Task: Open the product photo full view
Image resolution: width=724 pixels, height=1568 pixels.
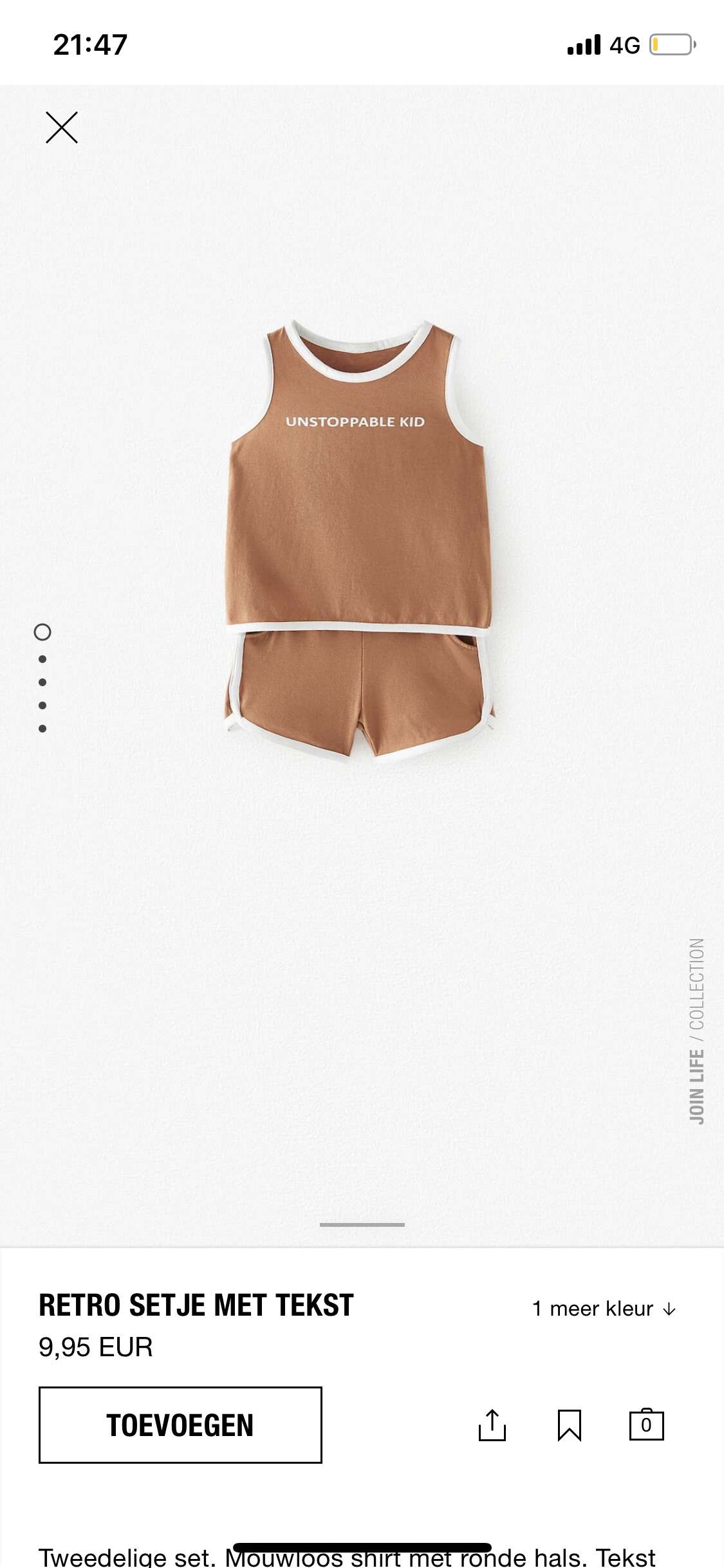Action: 359,541
